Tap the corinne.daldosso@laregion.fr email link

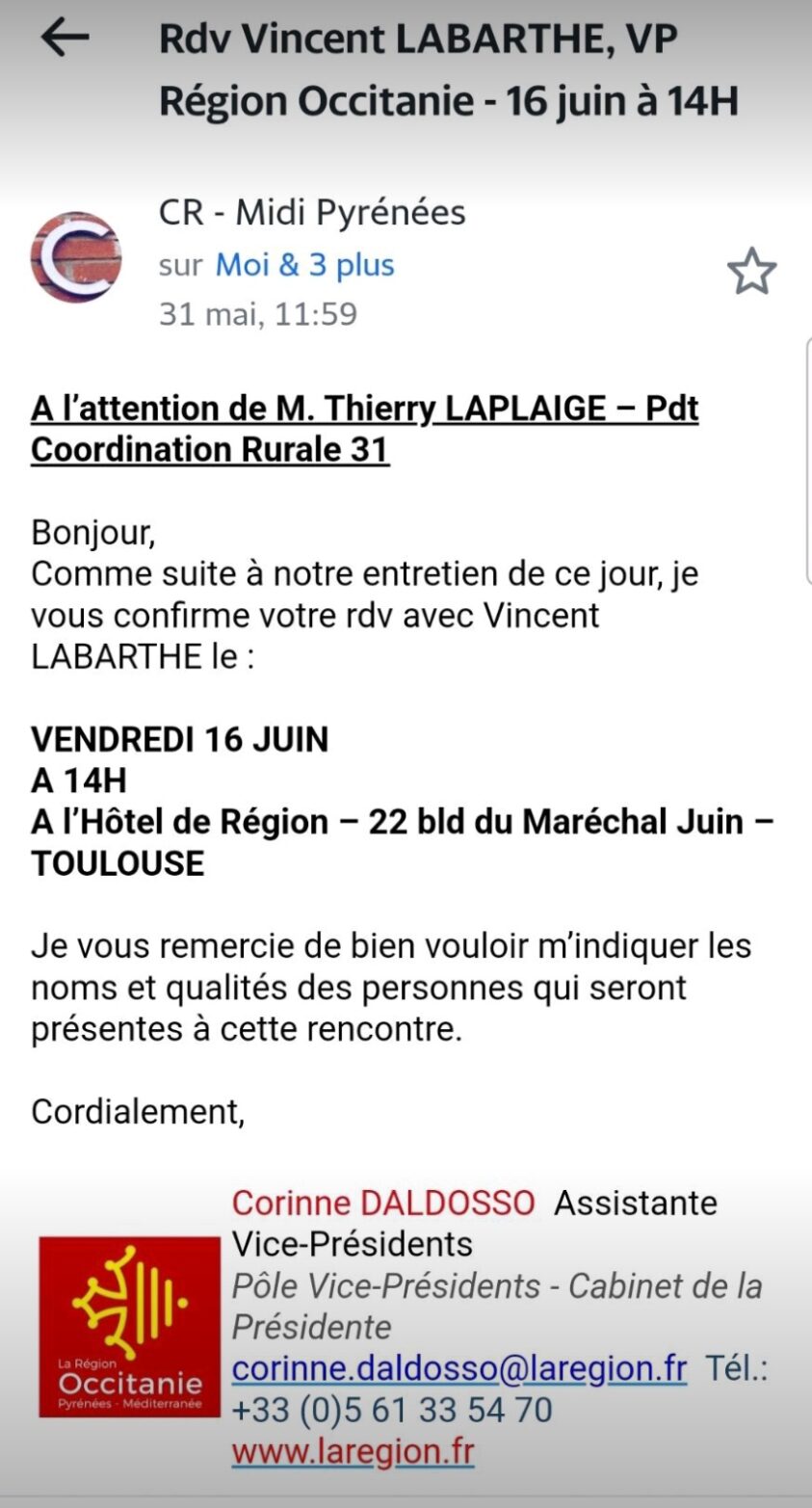coord(459,1368)
